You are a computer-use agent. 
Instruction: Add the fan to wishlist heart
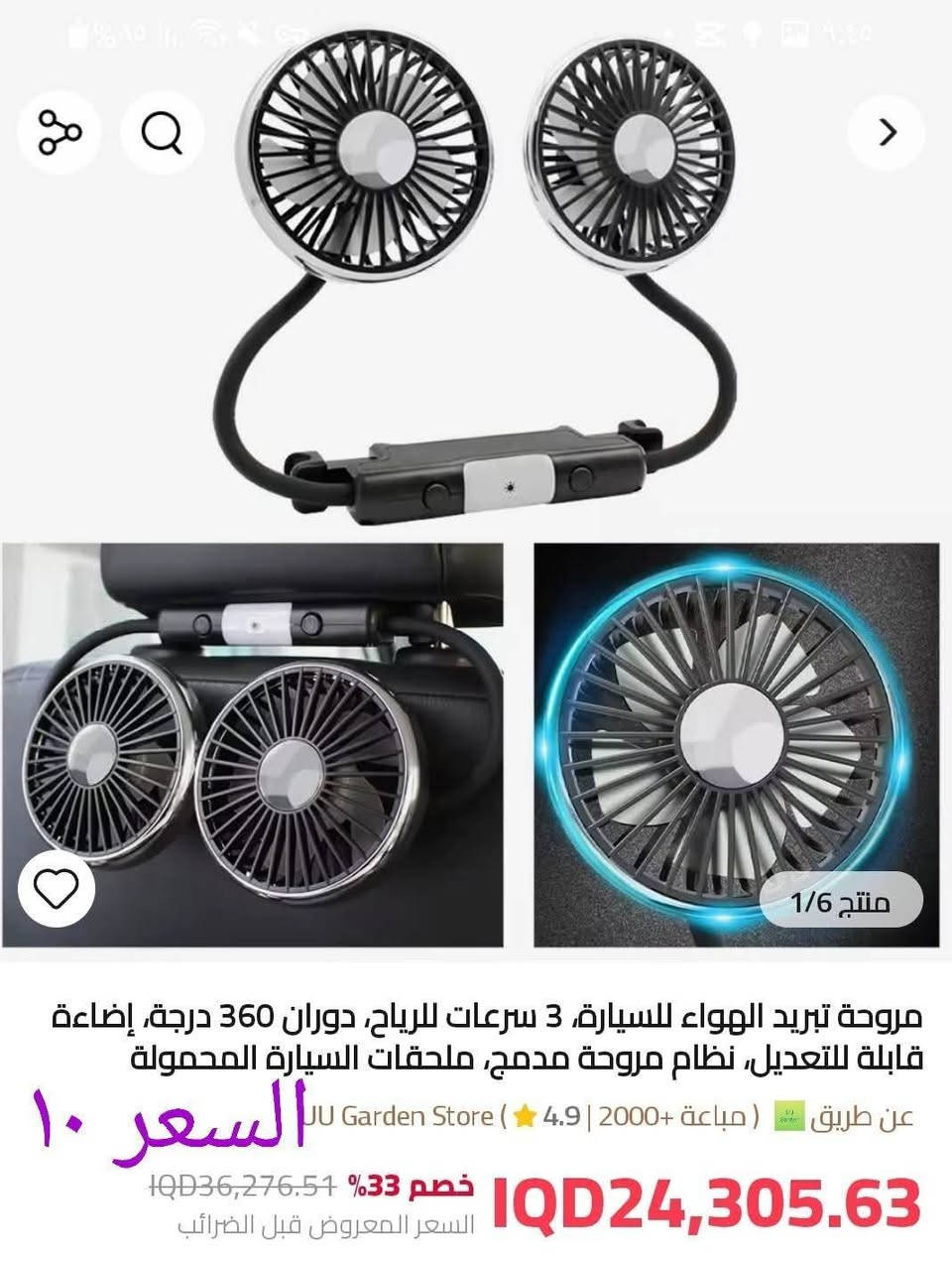point(57,887)
